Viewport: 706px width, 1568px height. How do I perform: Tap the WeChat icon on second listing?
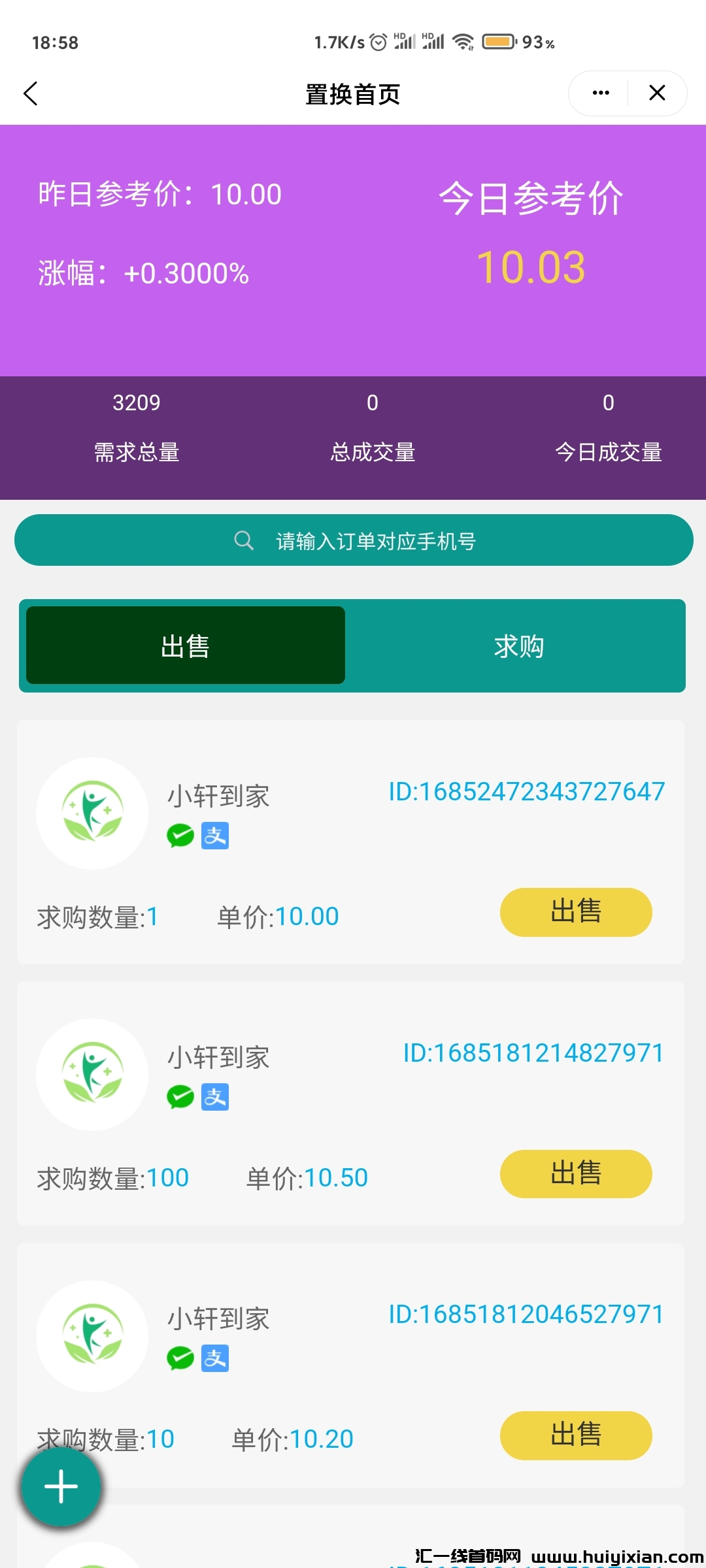180,1096
